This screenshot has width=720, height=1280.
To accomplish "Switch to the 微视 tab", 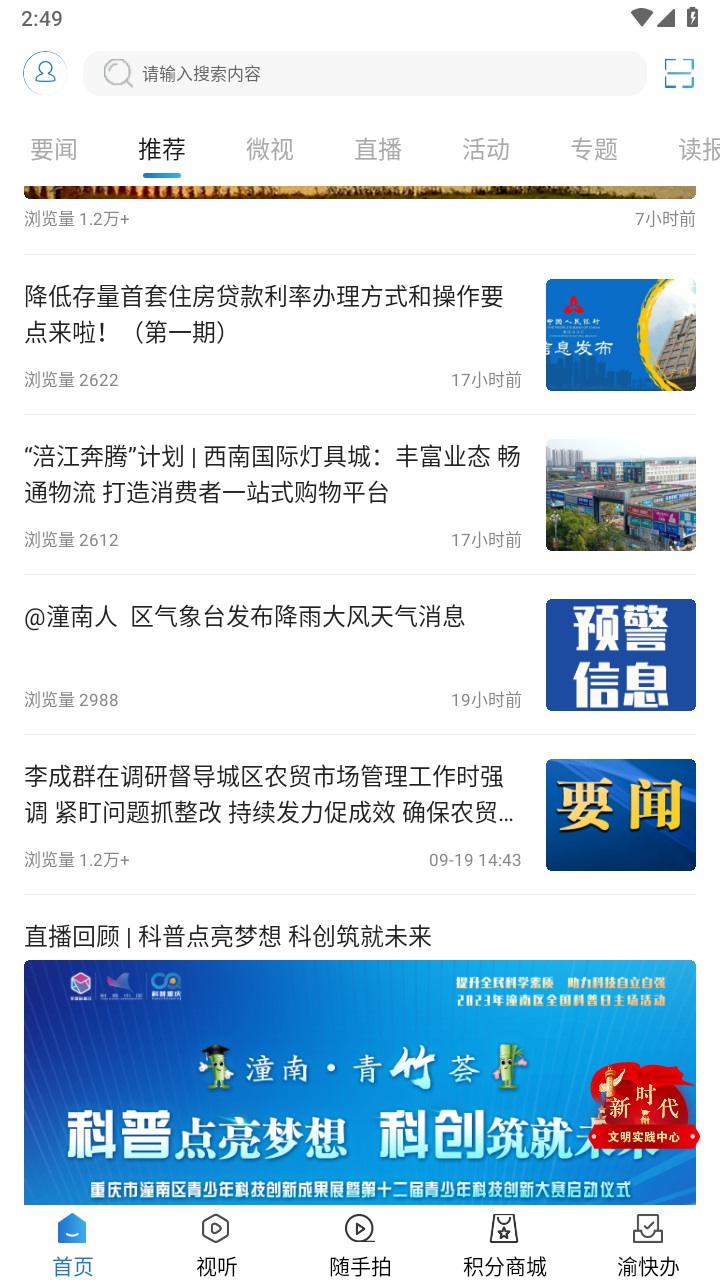I will pos(269,148).
